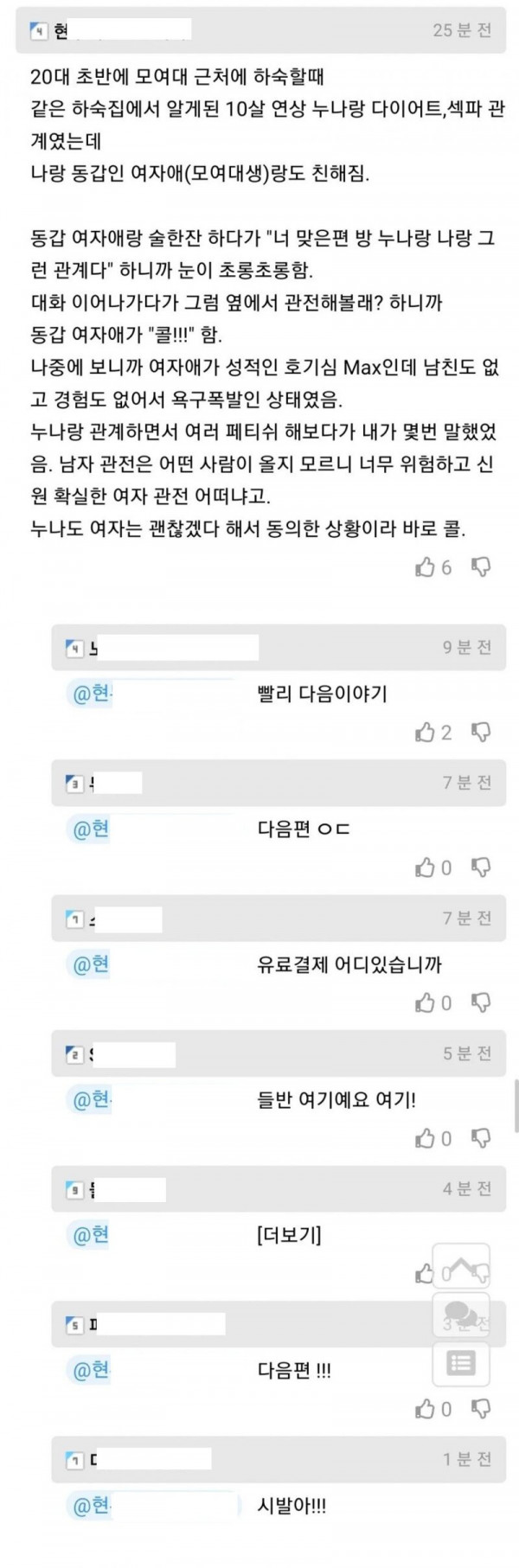519x1568 pixels.
Task: Like the reply "들반 여기예요 여기!"
Action: point(425,1138)
